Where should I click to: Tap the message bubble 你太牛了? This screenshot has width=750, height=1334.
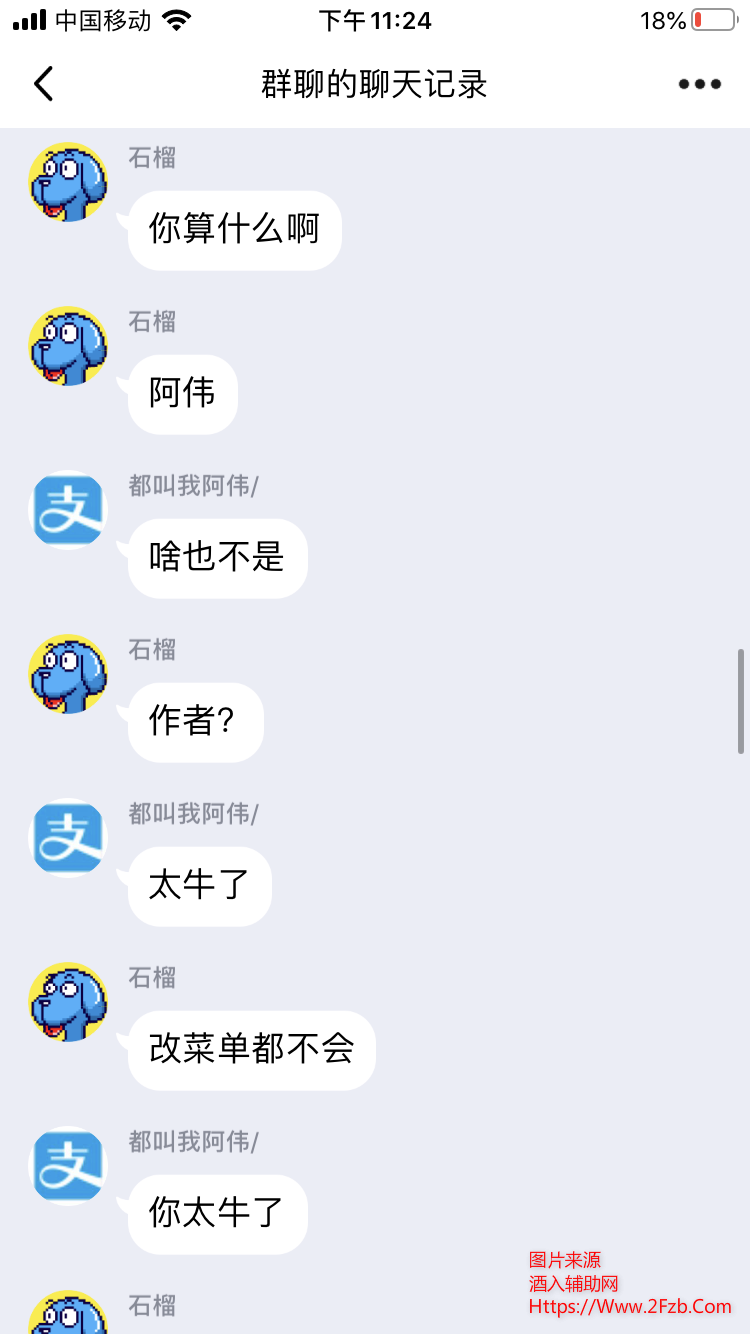click(216, 1214)
